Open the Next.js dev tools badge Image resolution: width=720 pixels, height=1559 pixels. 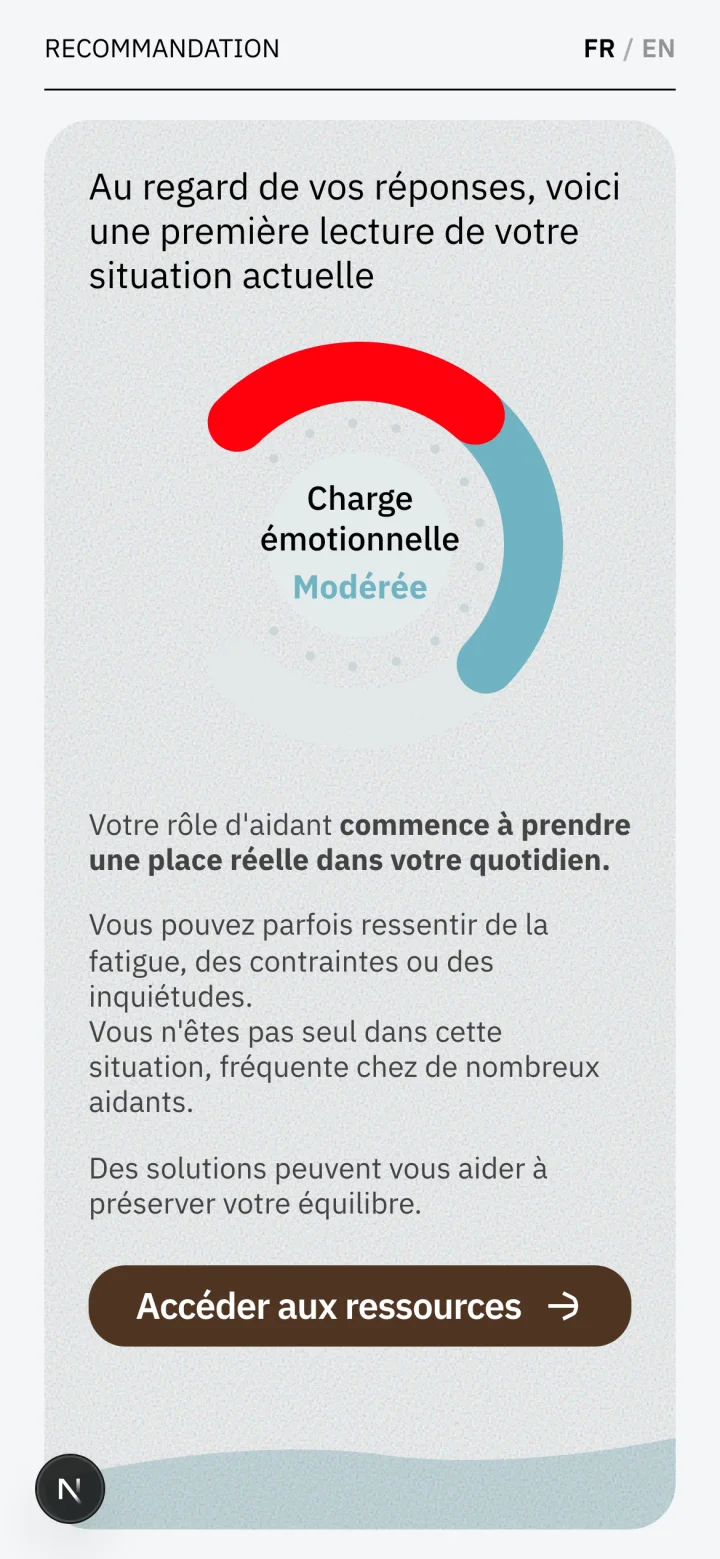70,1490
